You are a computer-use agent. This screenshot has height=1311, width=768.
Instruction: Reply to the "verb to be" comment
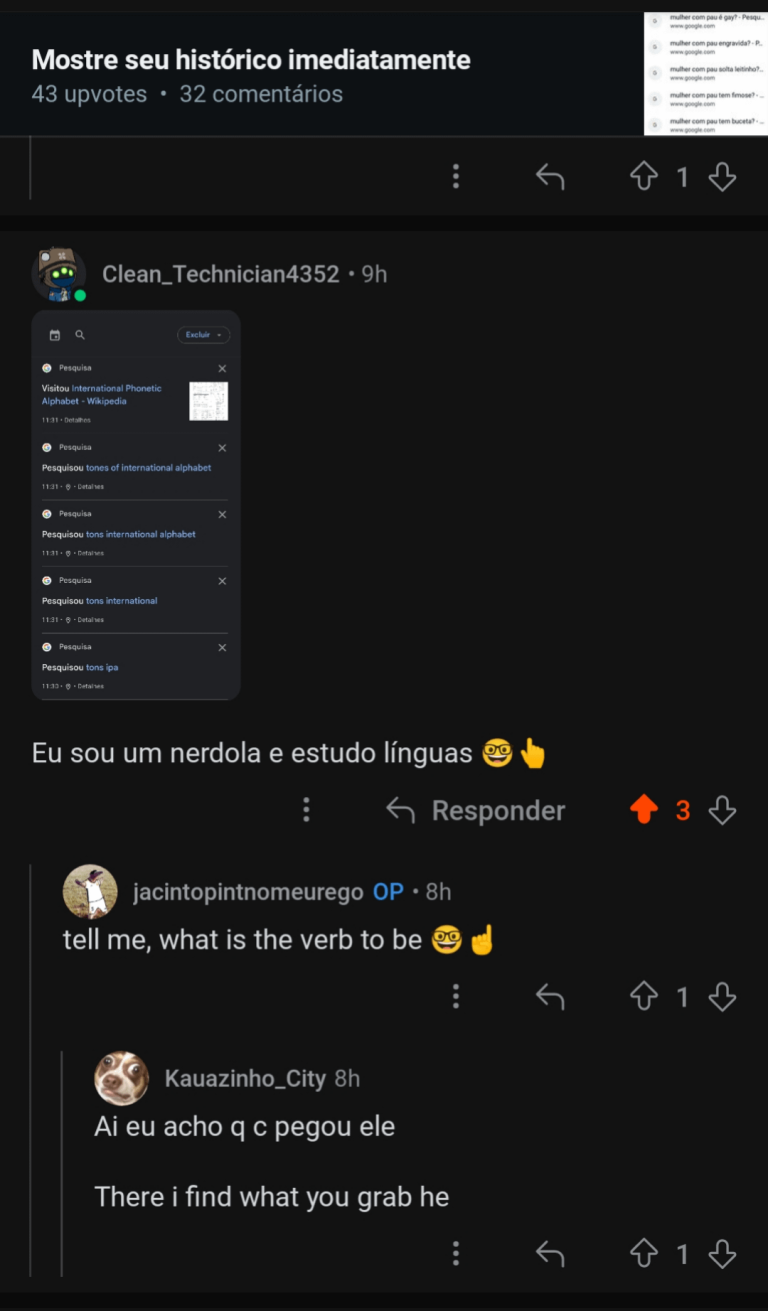tap(550, 996)
